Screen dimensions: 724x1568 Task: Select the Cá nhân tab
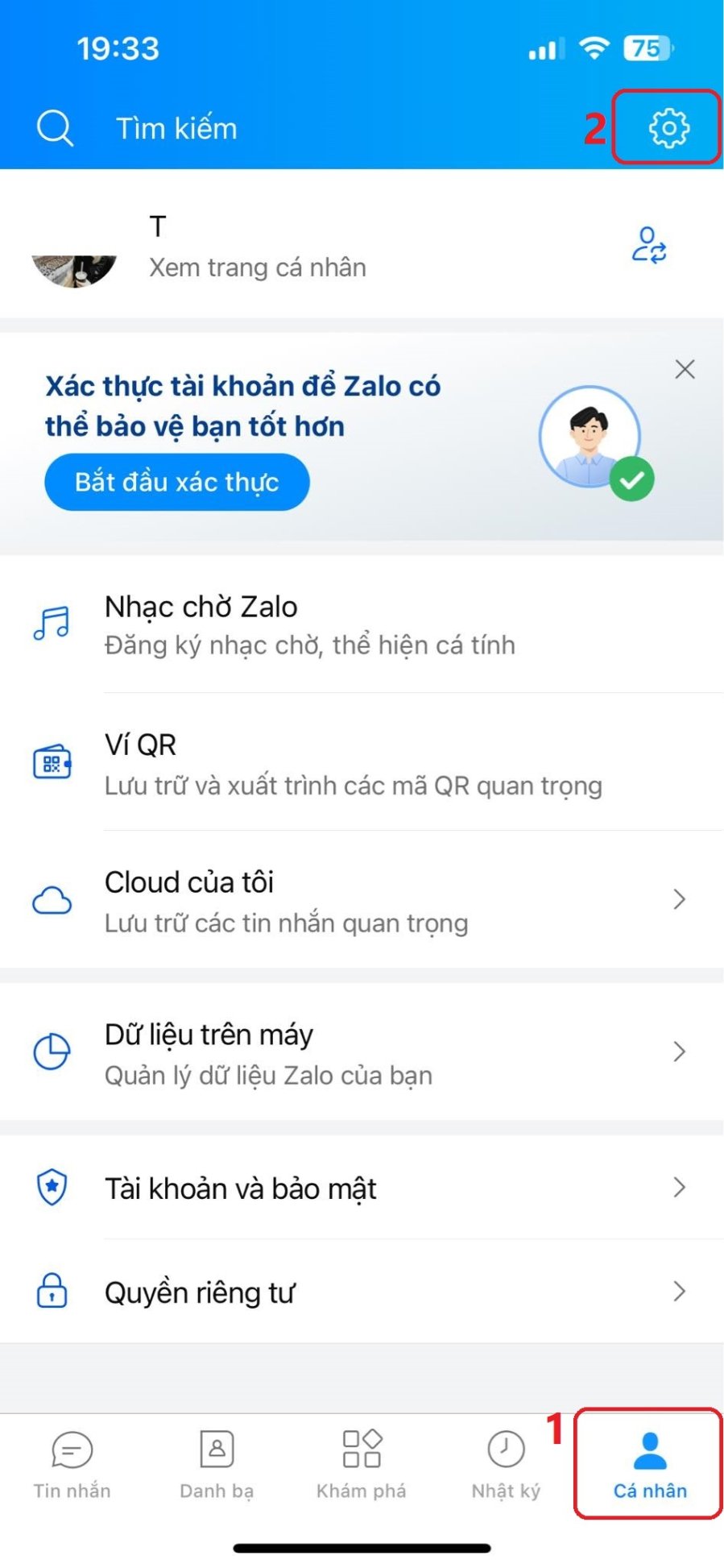650,1464
